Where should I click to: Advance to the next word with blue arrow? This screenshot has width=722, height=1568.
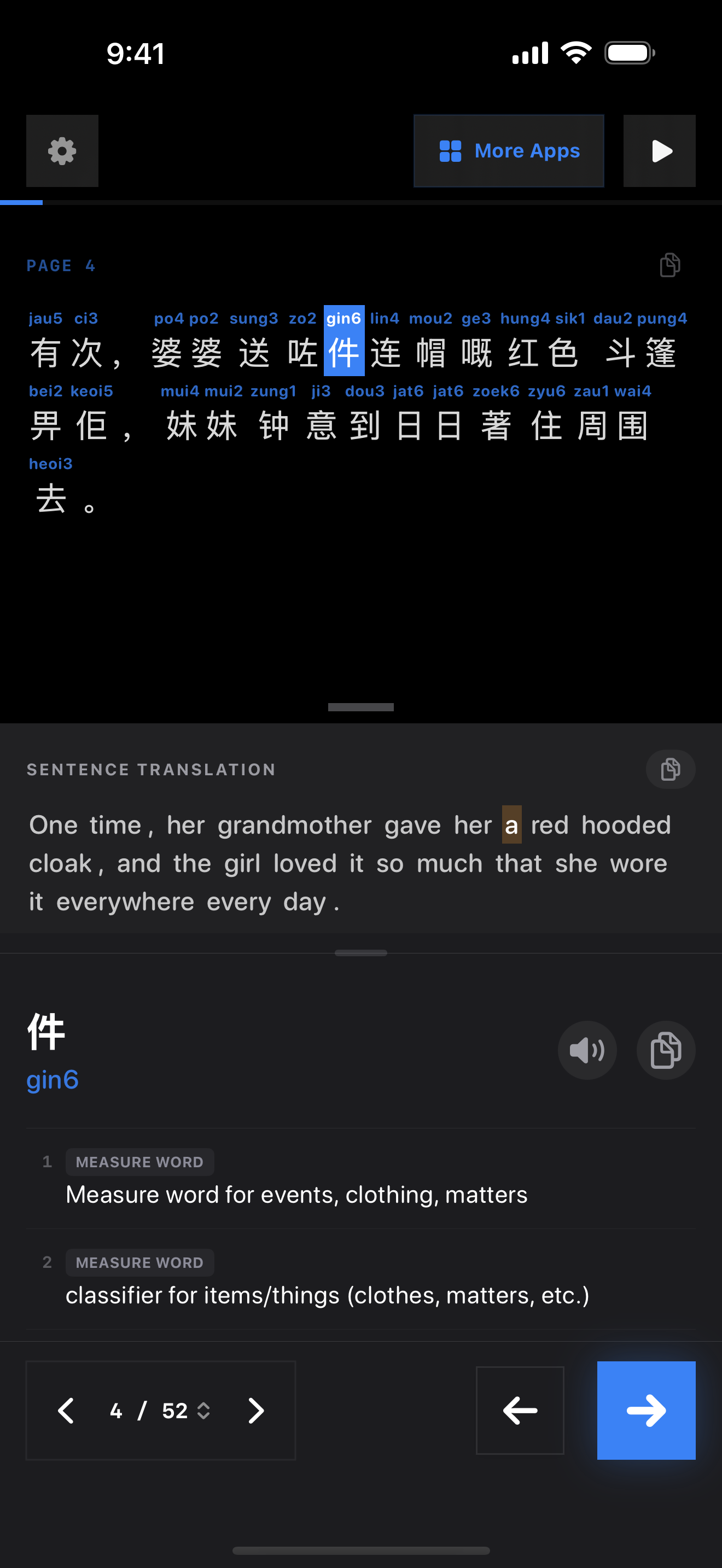[646, 1411]
